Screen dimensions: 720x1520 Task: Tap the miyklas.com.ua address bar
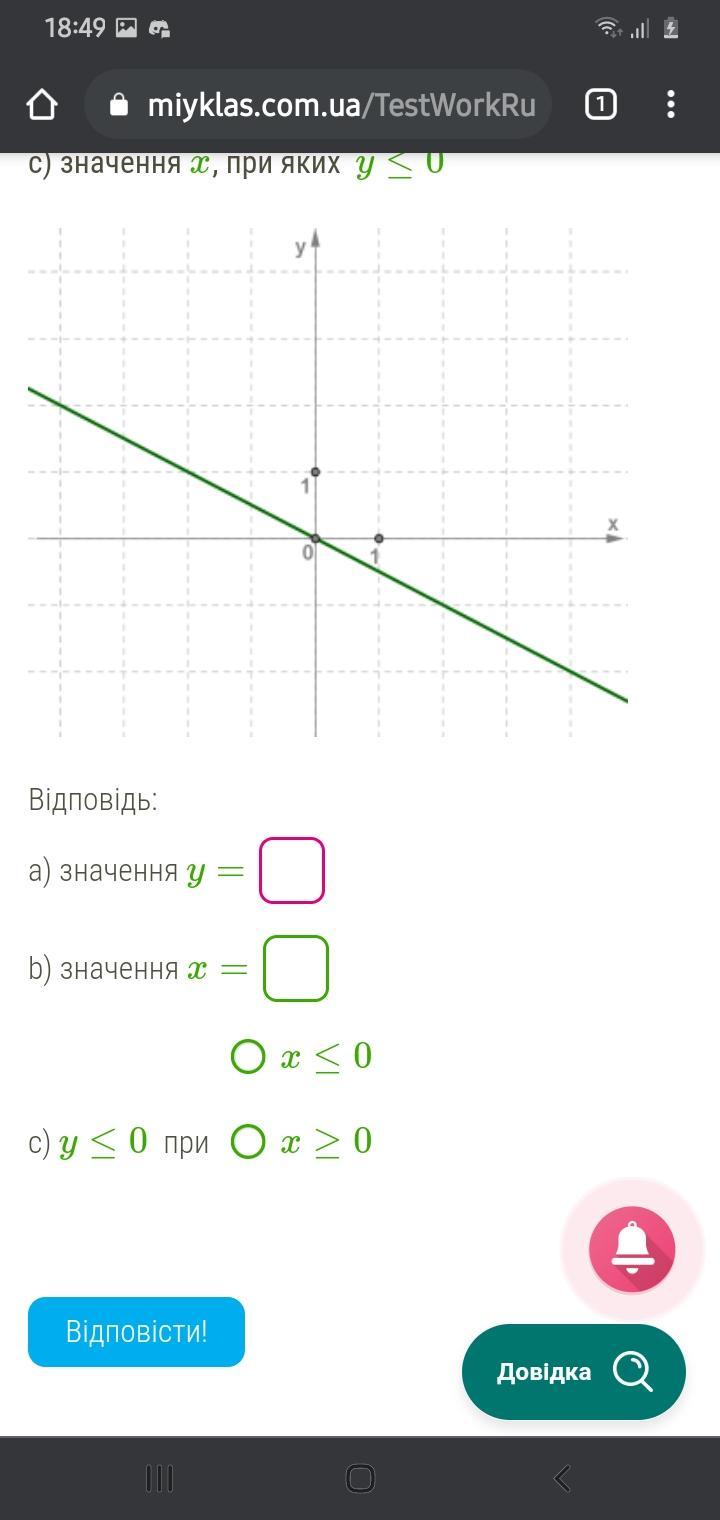(318, 104)
